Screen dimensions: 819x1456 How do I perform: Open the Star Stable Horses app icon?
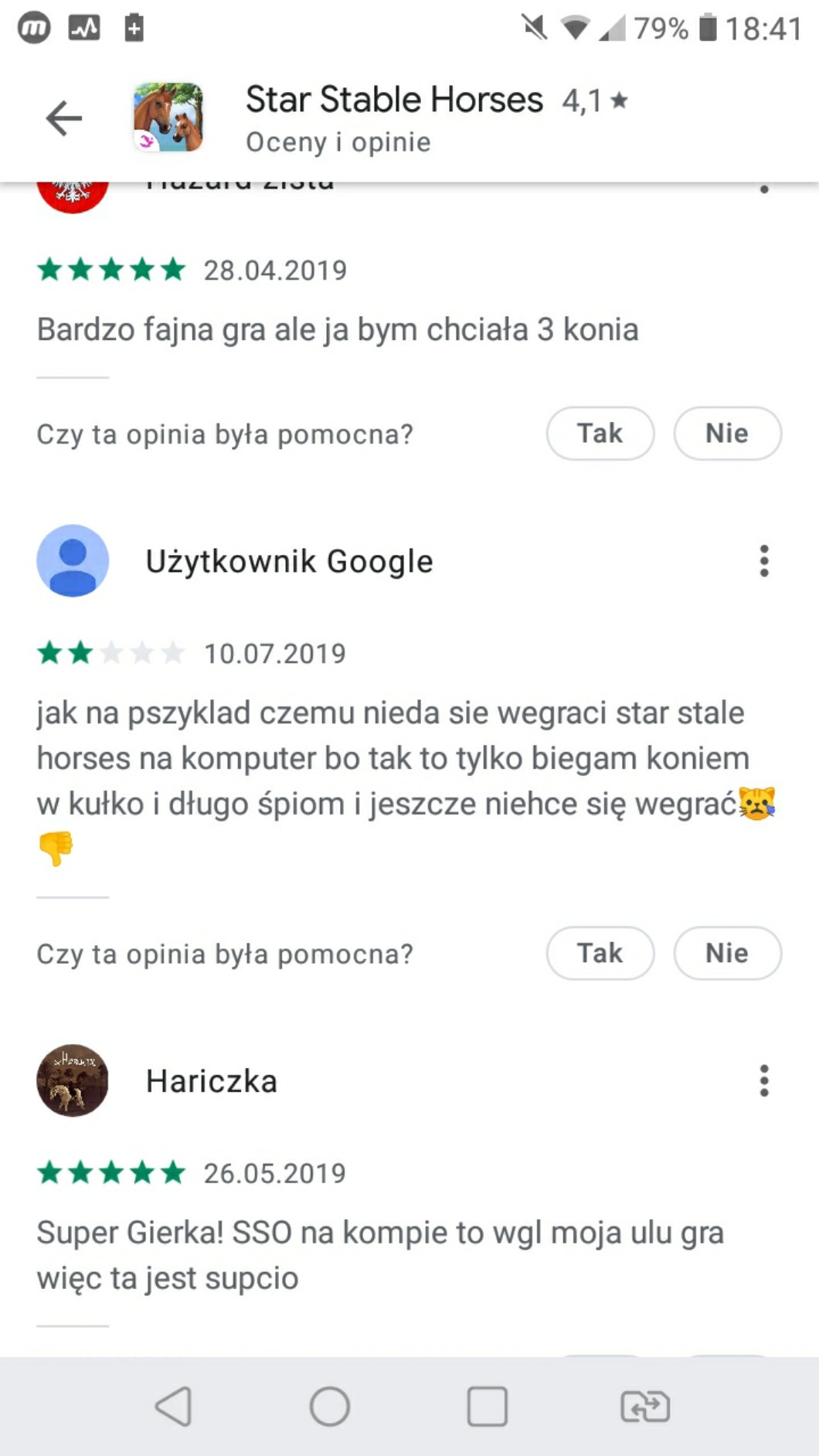168,117
